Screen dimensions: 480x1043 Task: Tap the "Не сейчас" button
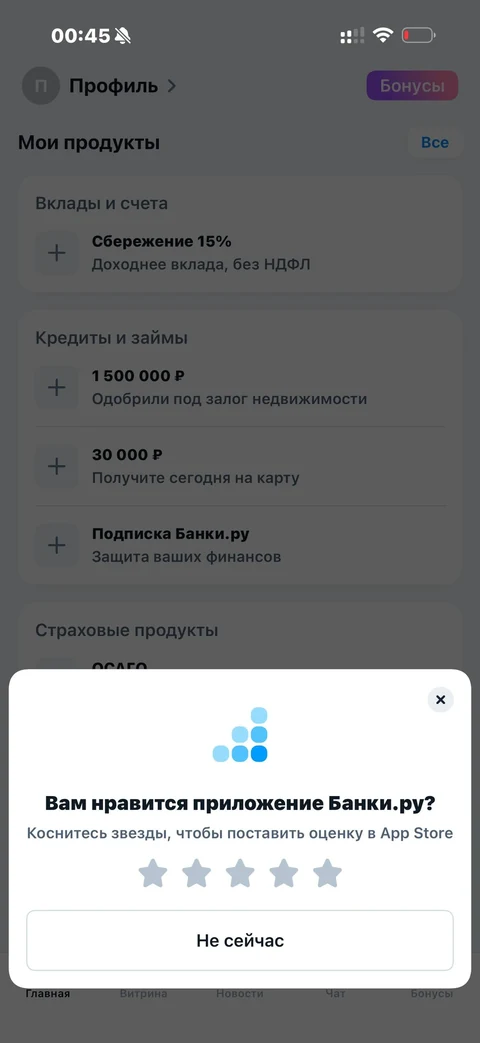click(240, 941)
